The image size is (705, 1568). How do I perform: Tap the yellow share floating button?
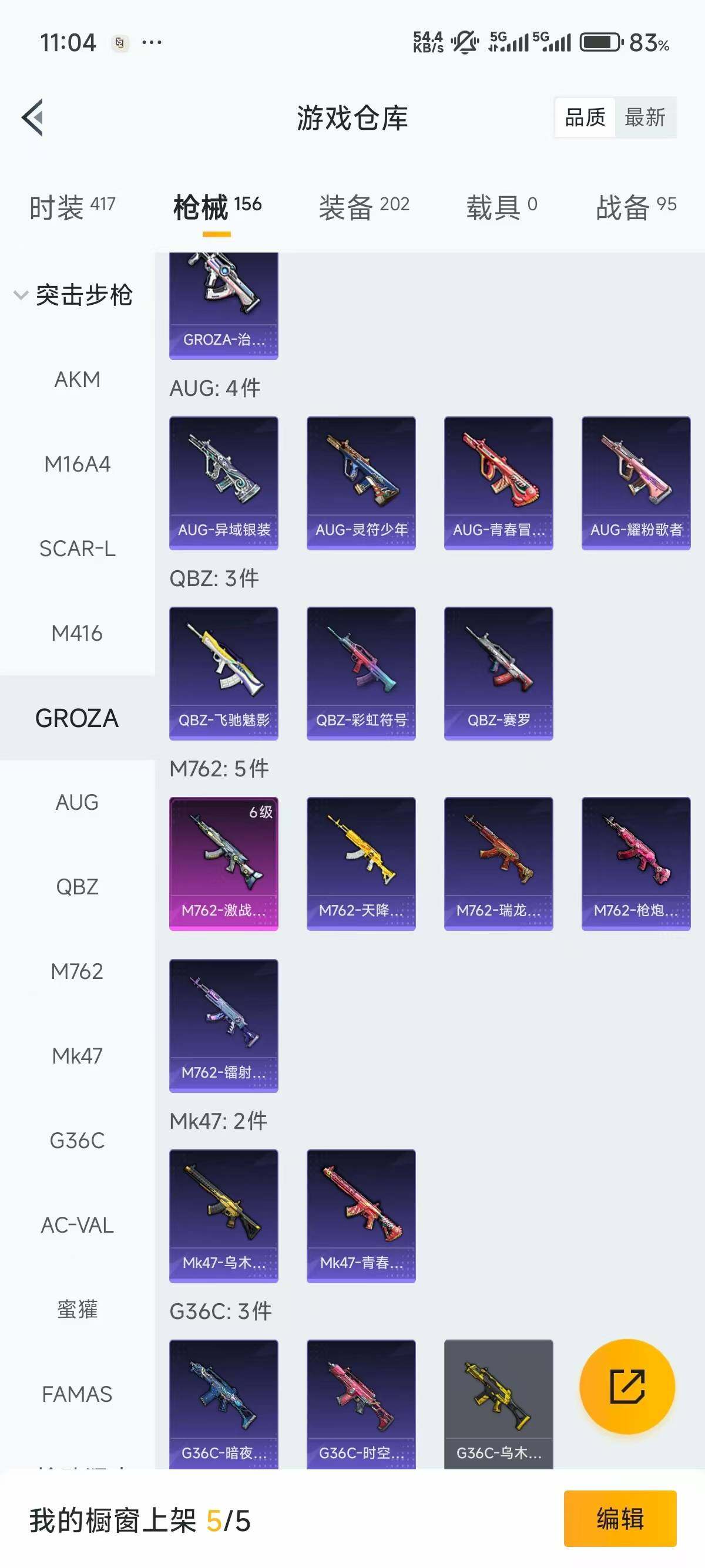627,1387
